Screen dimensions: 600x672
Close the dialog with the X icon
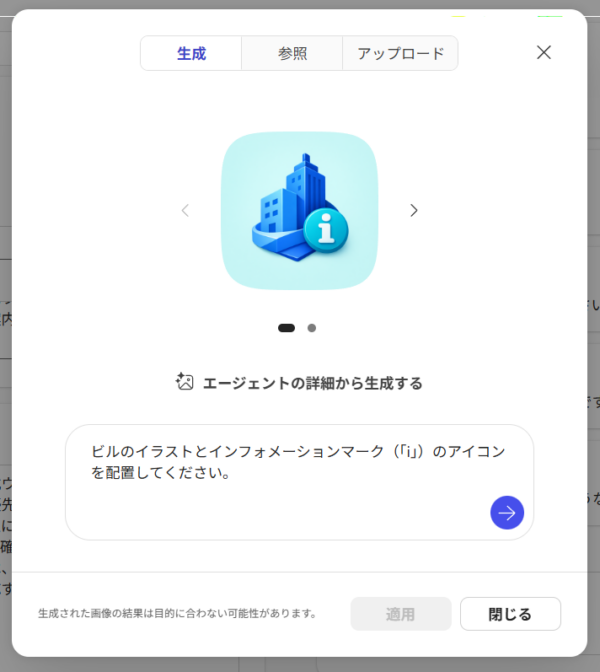click(544, 52)
